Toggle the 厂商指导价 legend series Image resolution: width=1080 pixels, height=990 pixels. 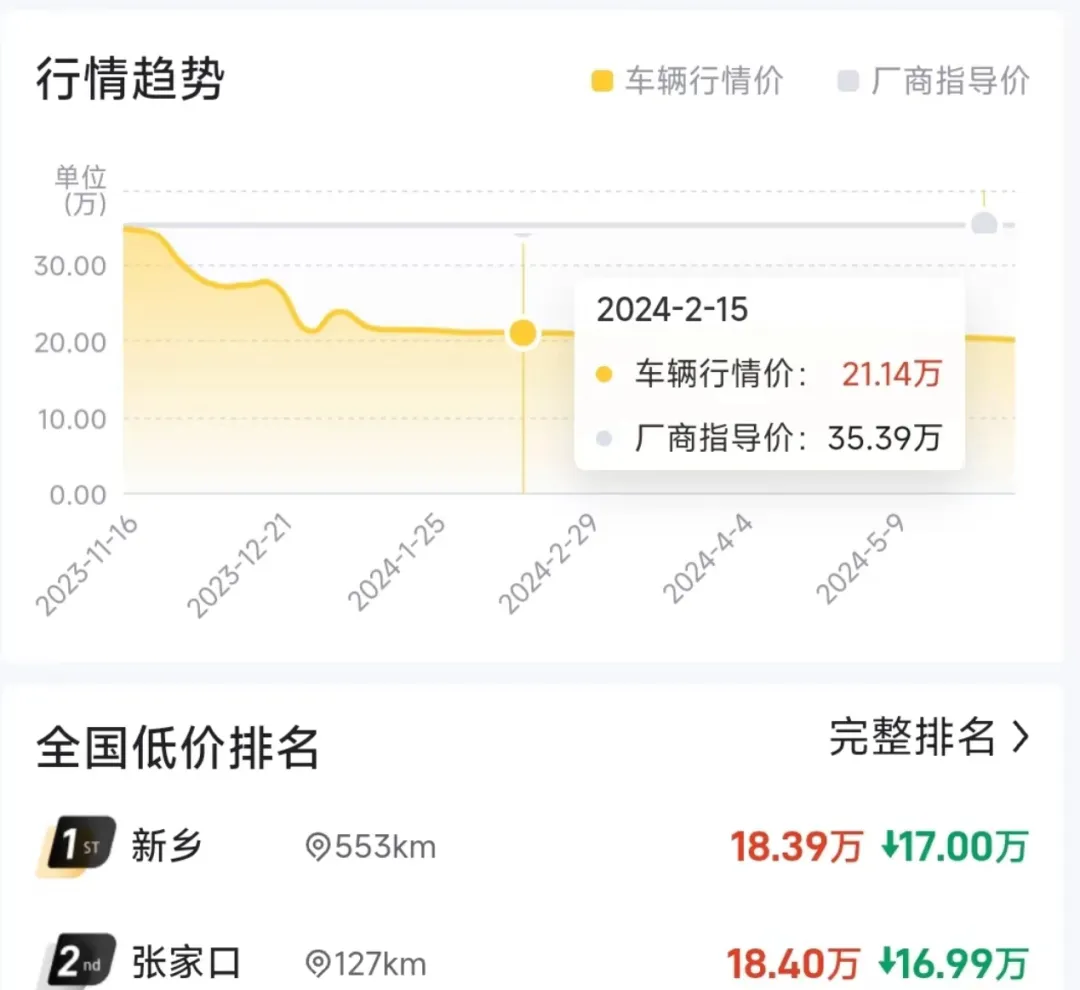coord(933,82)
